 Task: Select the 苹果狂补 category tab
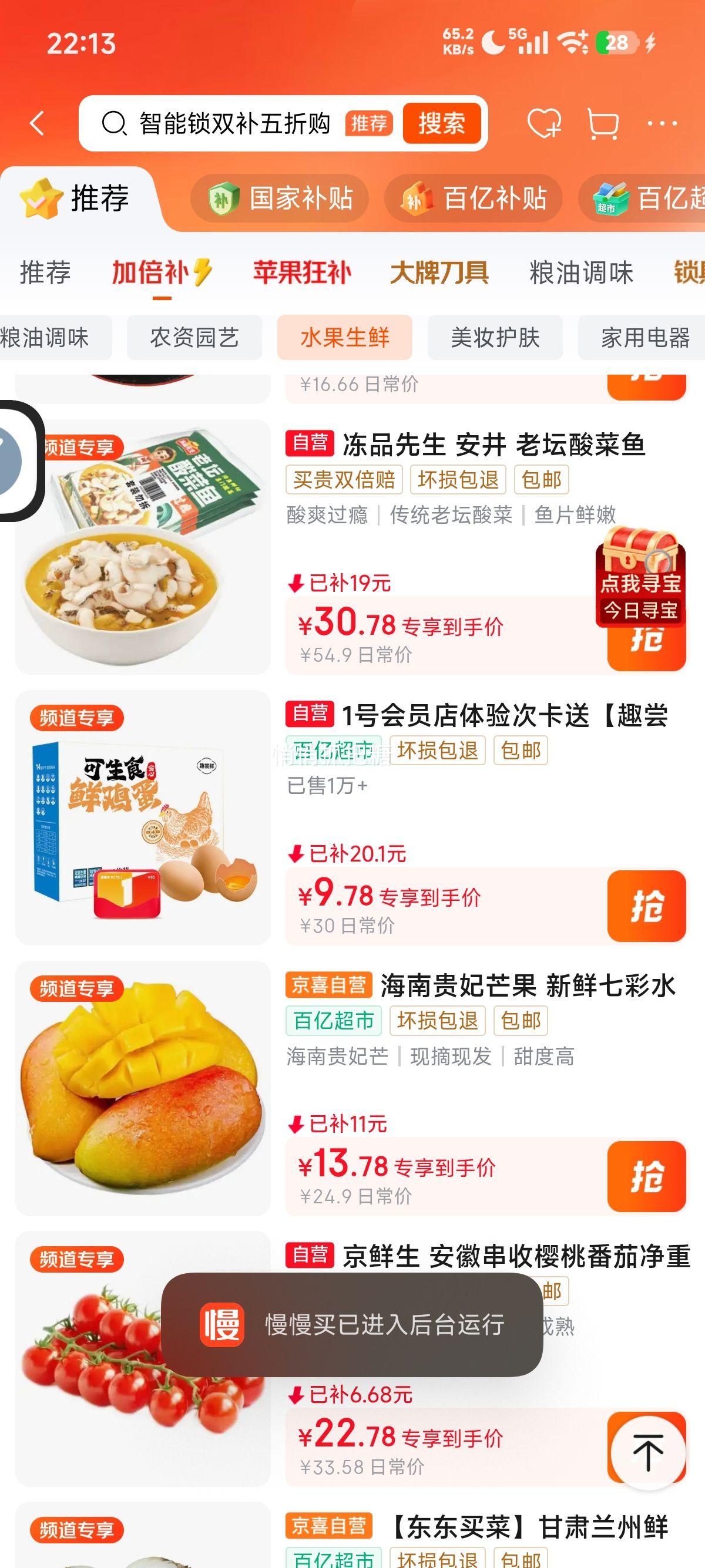coord(302,272)
